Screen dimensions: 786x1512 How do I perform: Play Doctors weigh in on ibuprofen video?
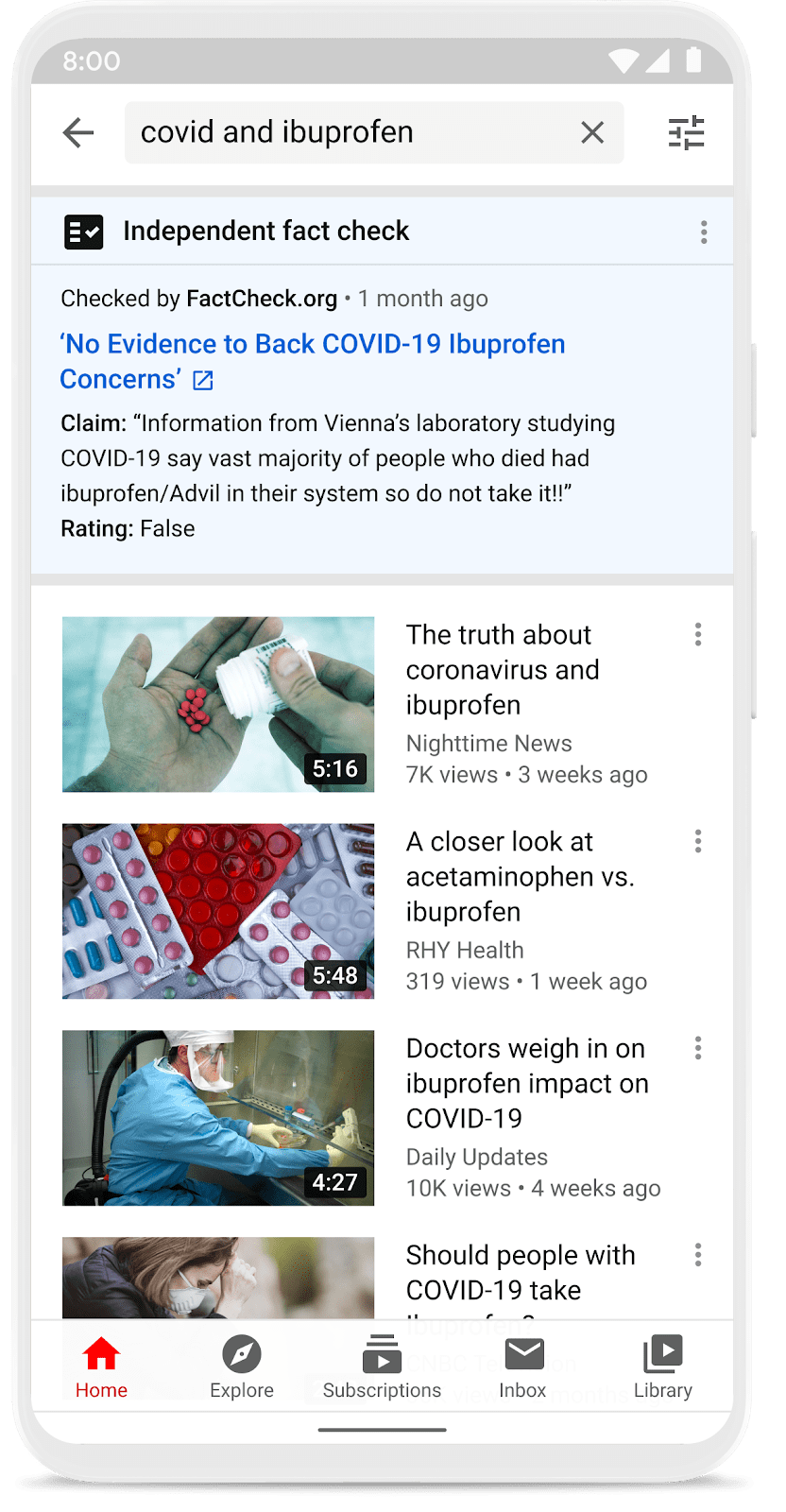pos(218,1118)
